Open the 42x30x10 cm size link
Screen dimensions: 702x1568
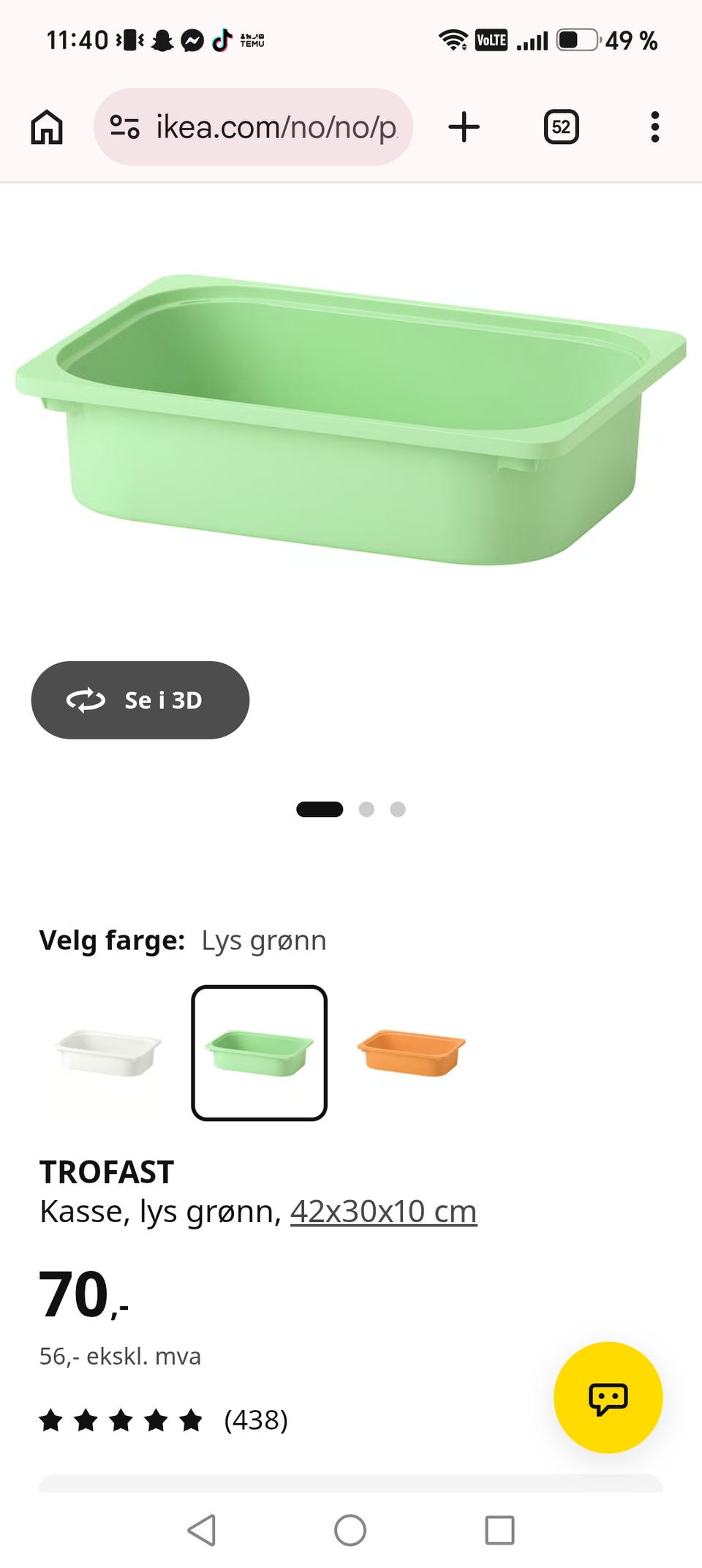tap(383, 1211)
